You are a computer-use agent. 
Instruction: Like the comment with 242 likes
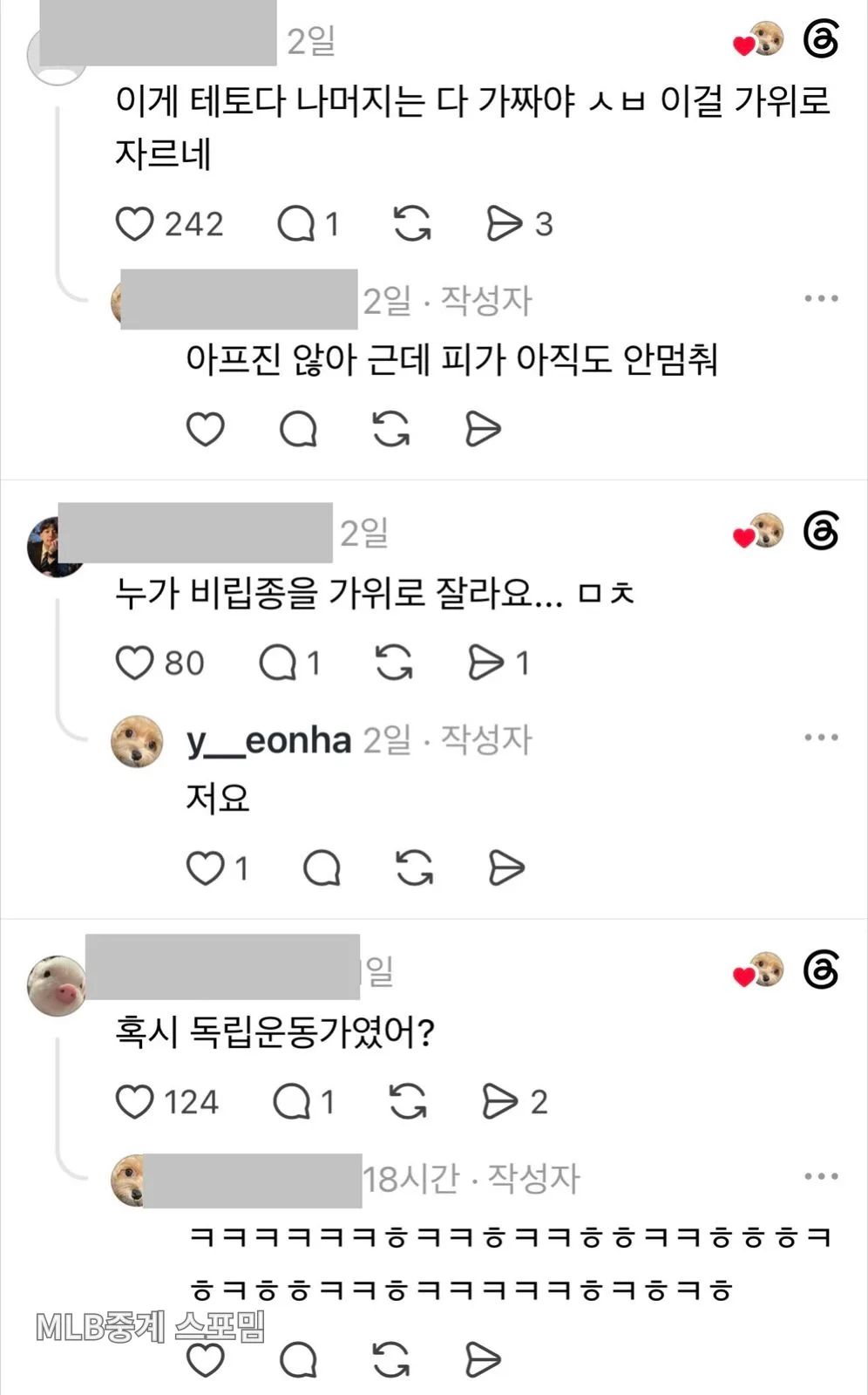pos(135,224)
